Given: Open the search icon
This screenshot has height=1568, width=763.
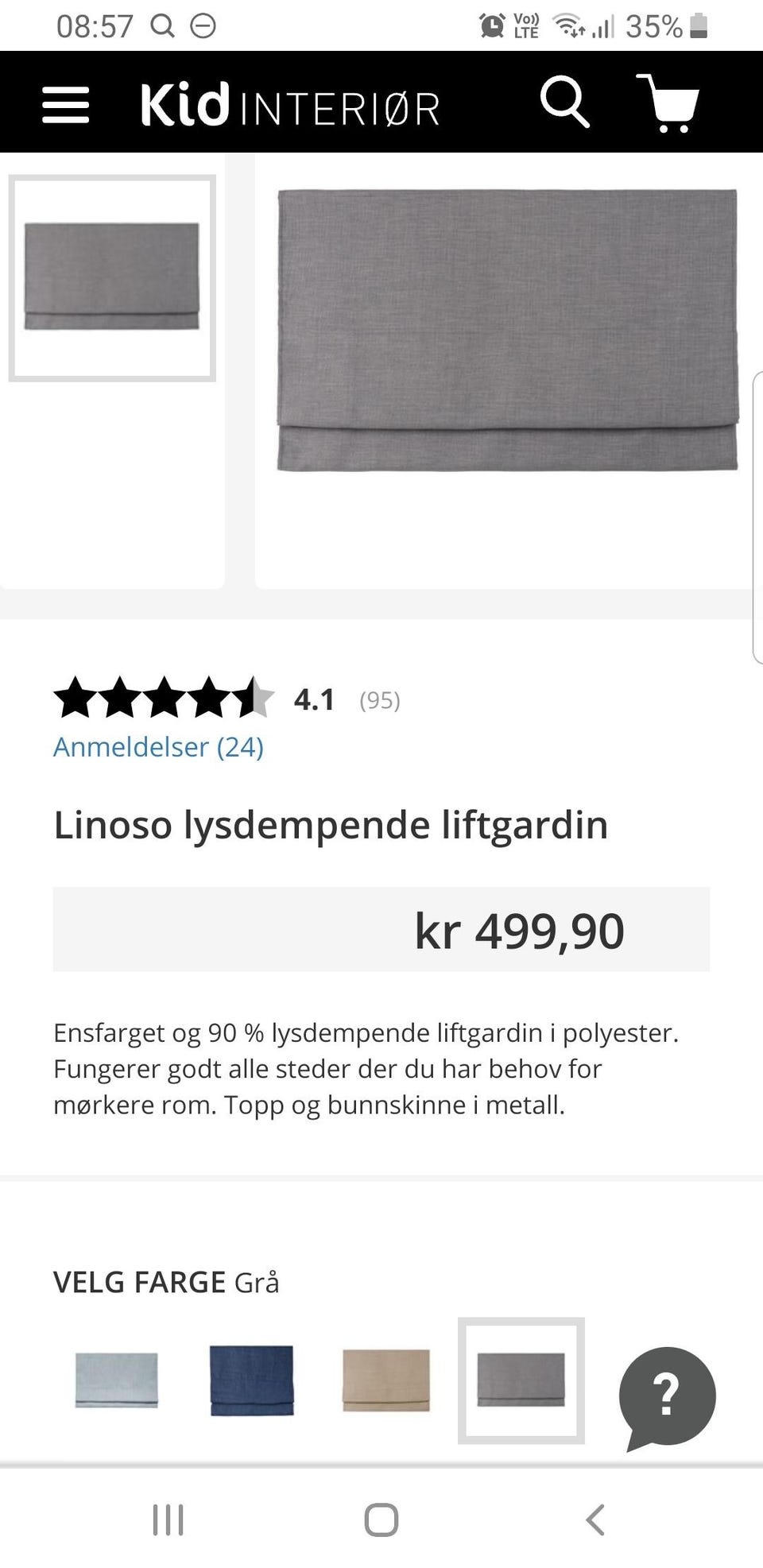Looking at the screenshot, I should pyautogui.click(x=564, y=103).
